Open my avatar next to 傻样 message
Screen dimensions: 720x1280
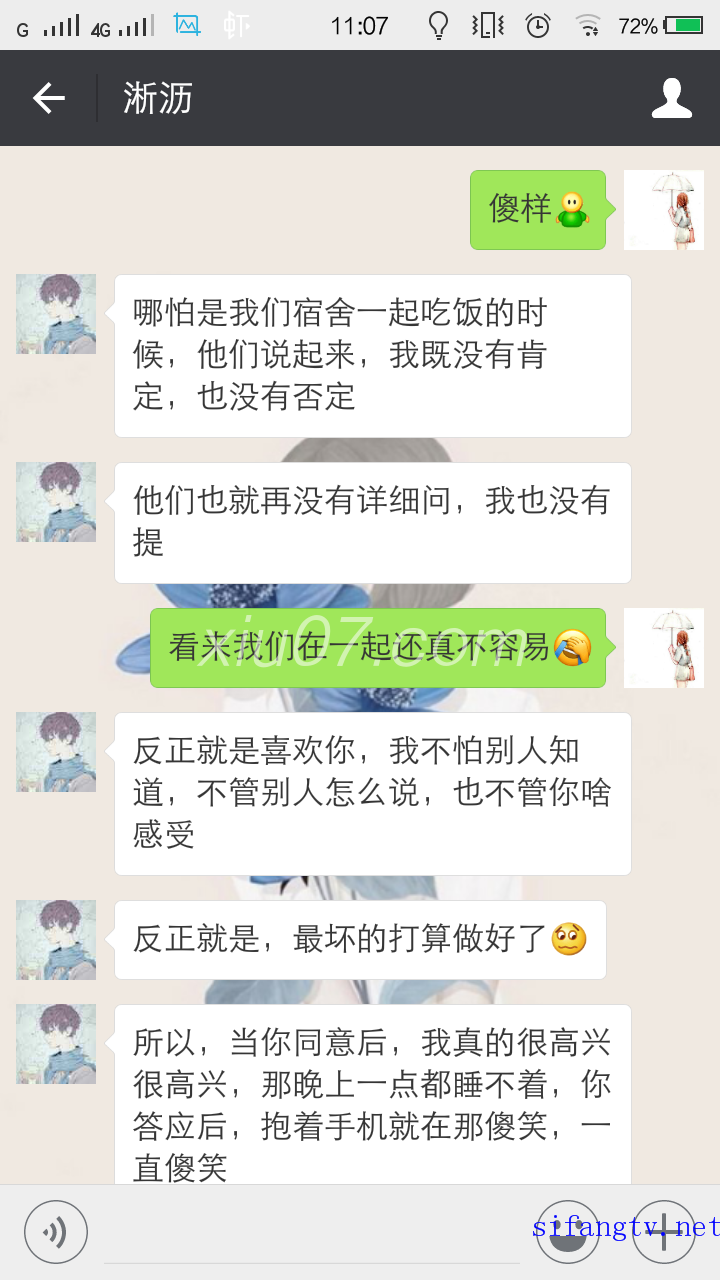click(663, 210)
